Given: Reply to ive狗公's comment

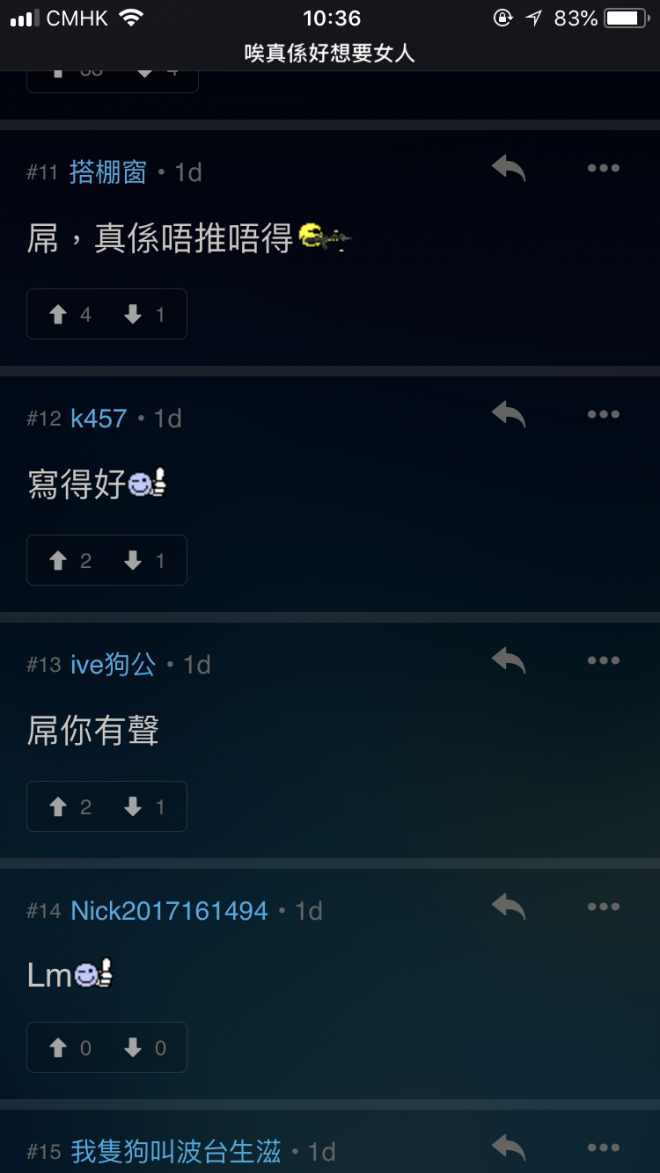Looking at the screenshot, I should (509, 660).
